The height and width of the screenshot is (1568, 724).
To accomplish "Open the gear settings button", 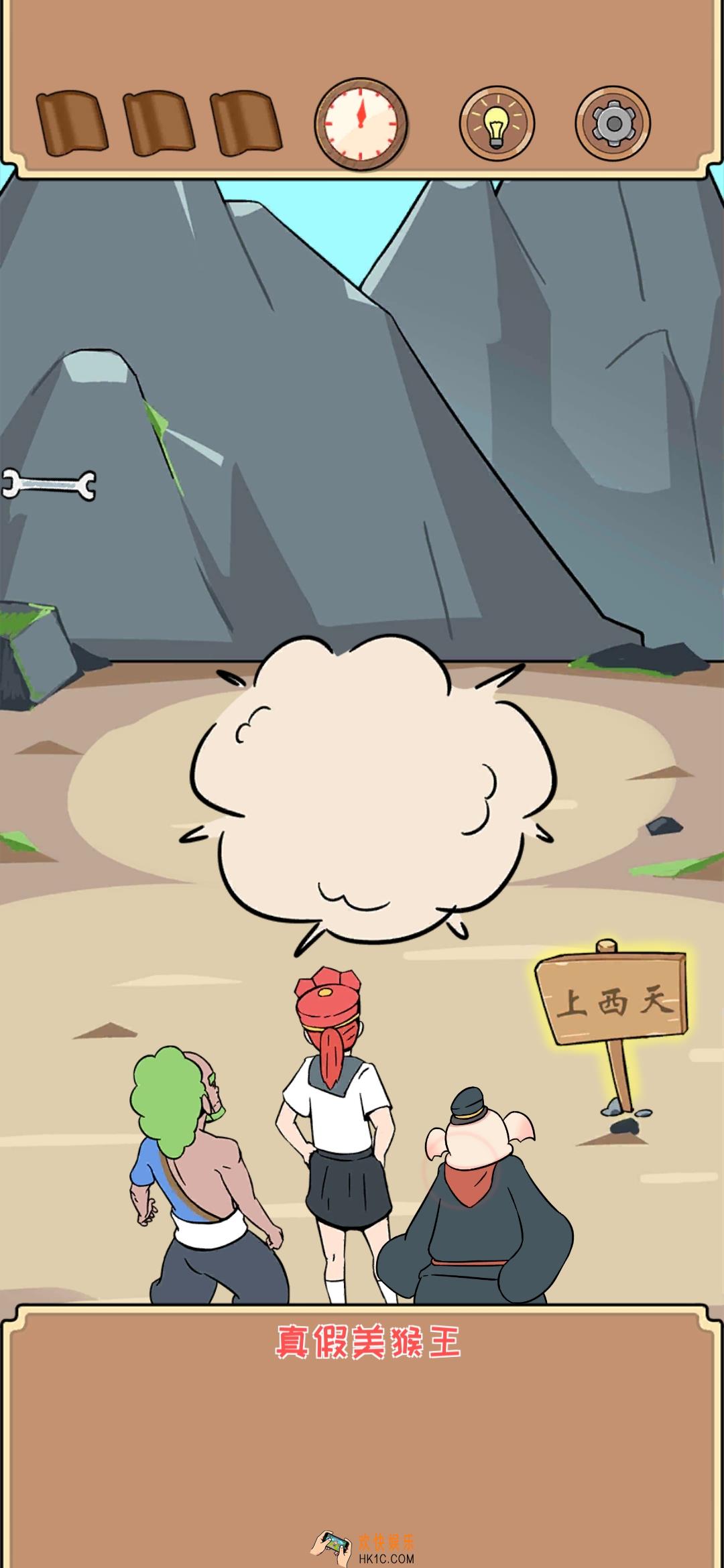I will click(x=612, y=123).
